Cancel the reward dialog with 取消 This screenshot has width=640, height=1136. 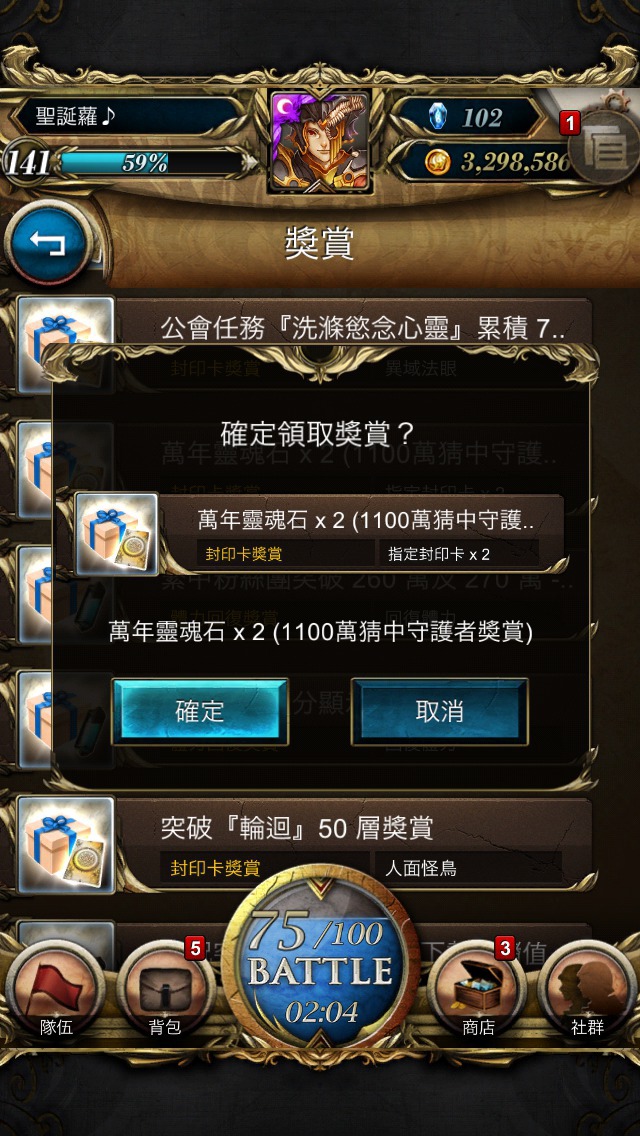(x=439, y=711)
